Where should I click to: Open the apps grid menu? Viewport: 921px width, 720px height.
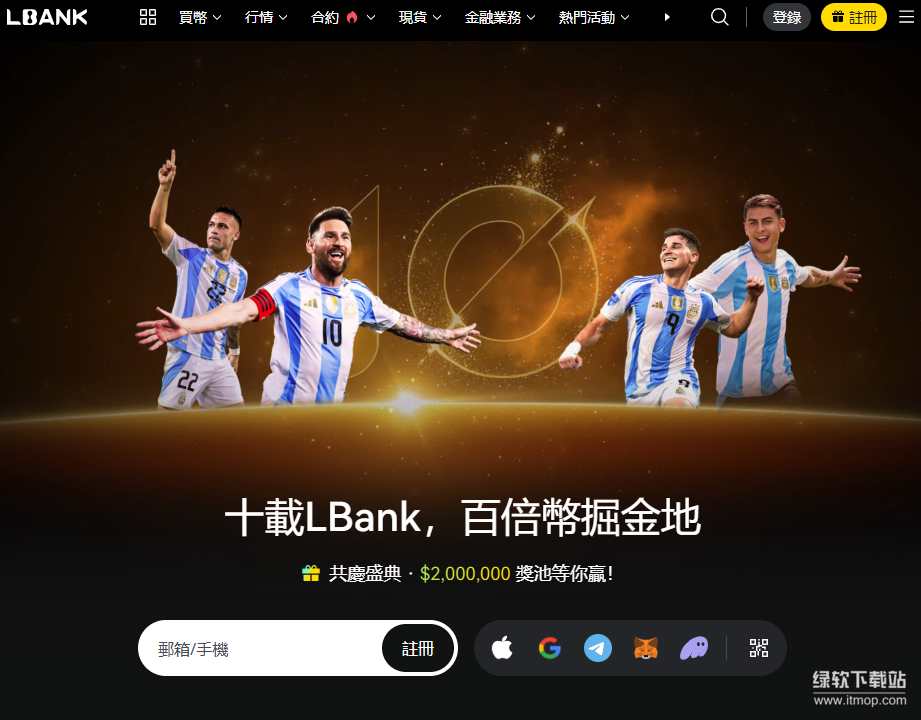(148, 17)
